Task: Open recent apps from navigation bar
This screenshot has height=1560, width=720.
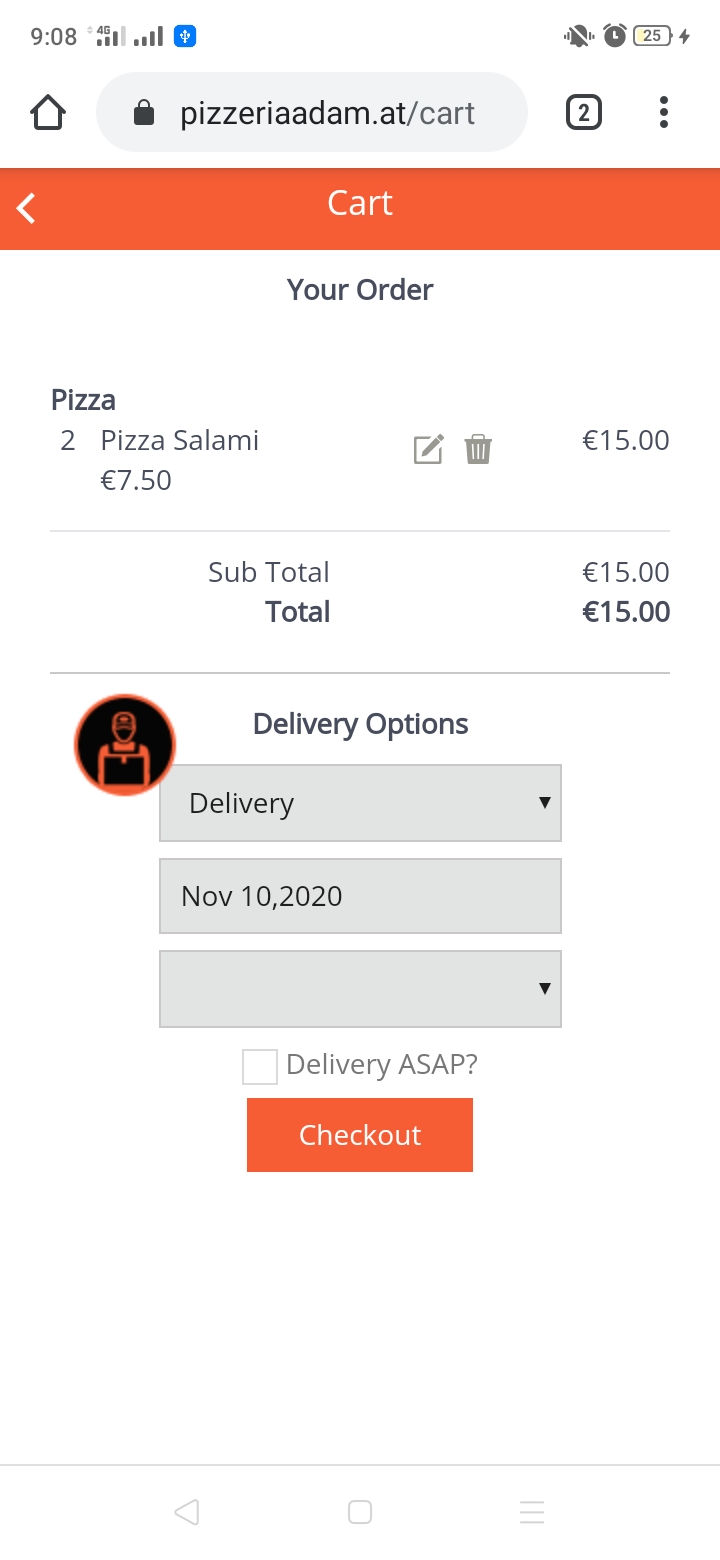Action: pos(532,1511)
